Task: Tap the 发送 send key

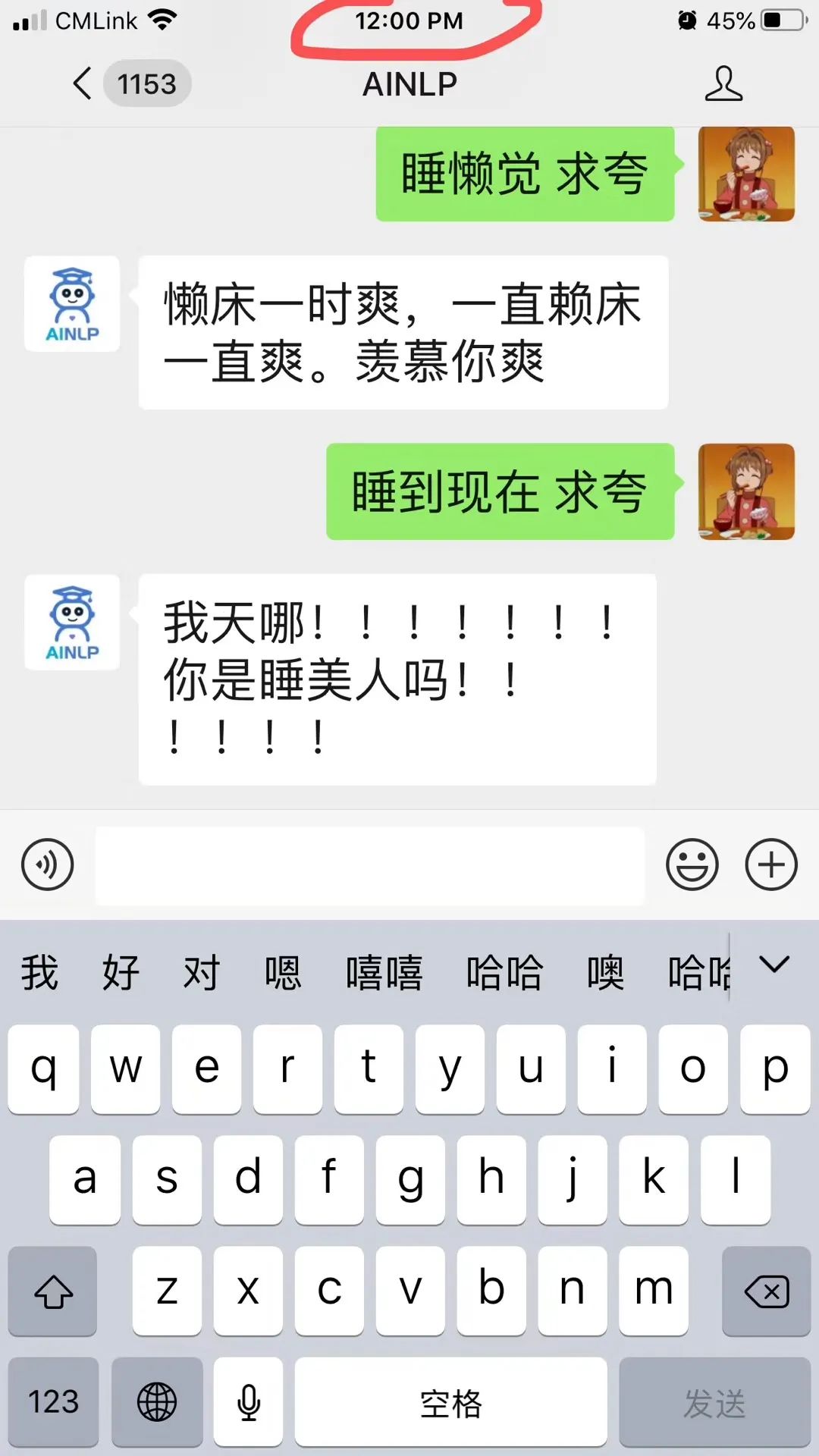Action: point(714,1403)
